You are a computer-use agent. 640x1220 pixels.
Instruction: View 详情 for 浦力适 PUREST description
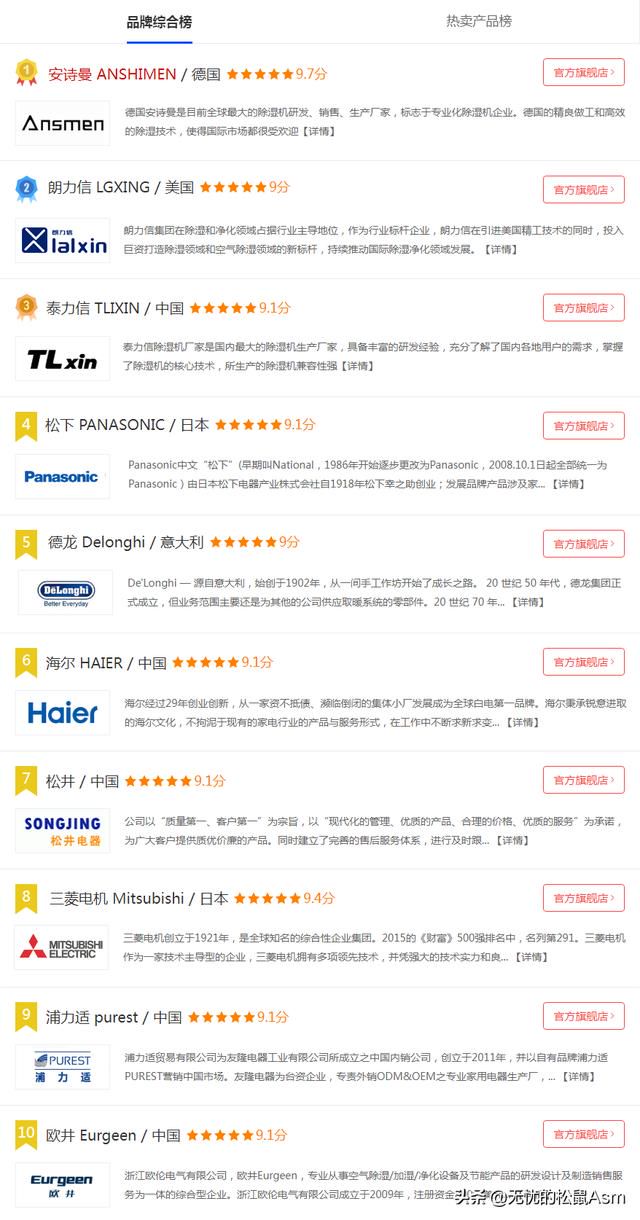(578, 1076)
